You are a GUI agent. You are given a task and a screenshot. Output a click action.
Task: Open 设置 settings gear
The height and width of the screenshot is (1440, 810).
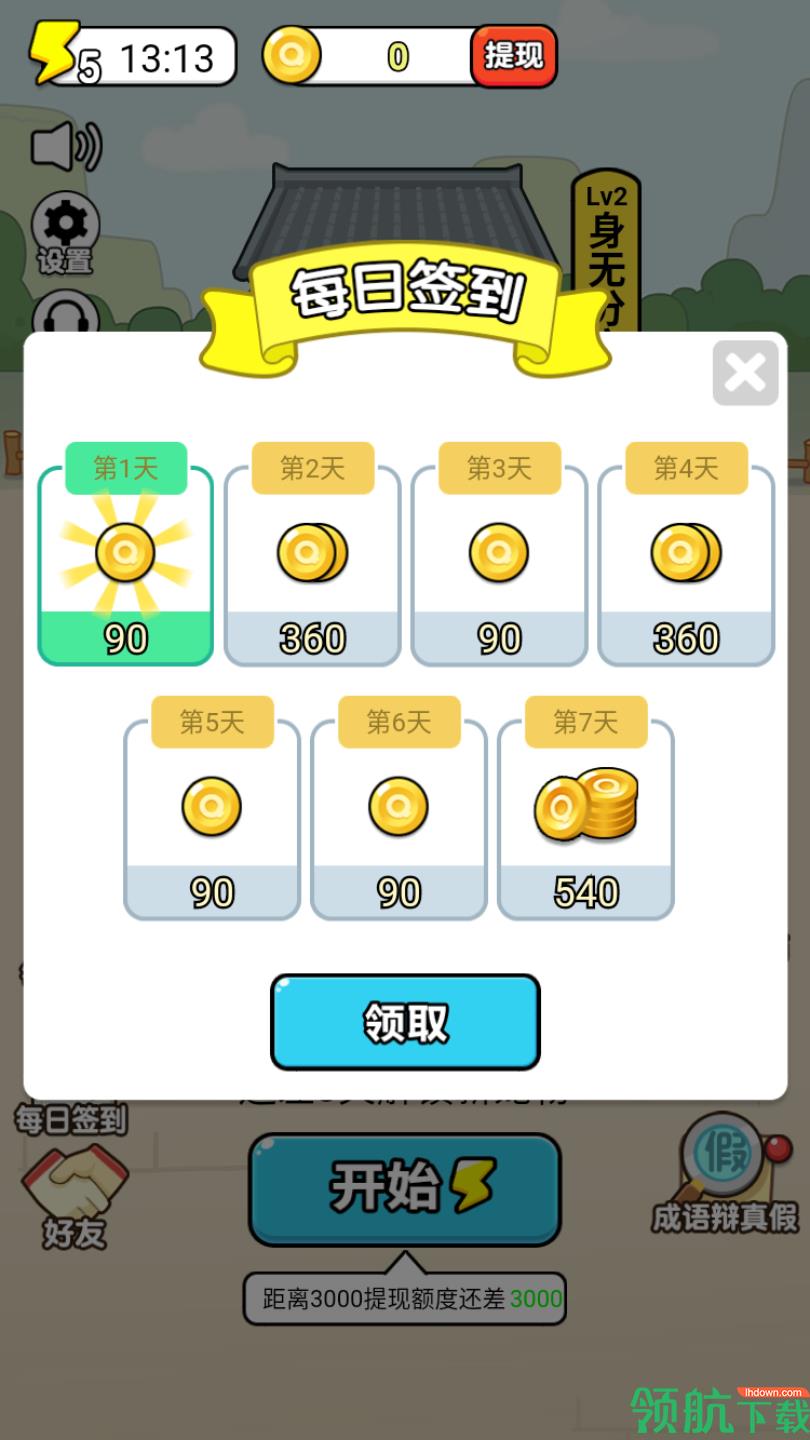66,232
